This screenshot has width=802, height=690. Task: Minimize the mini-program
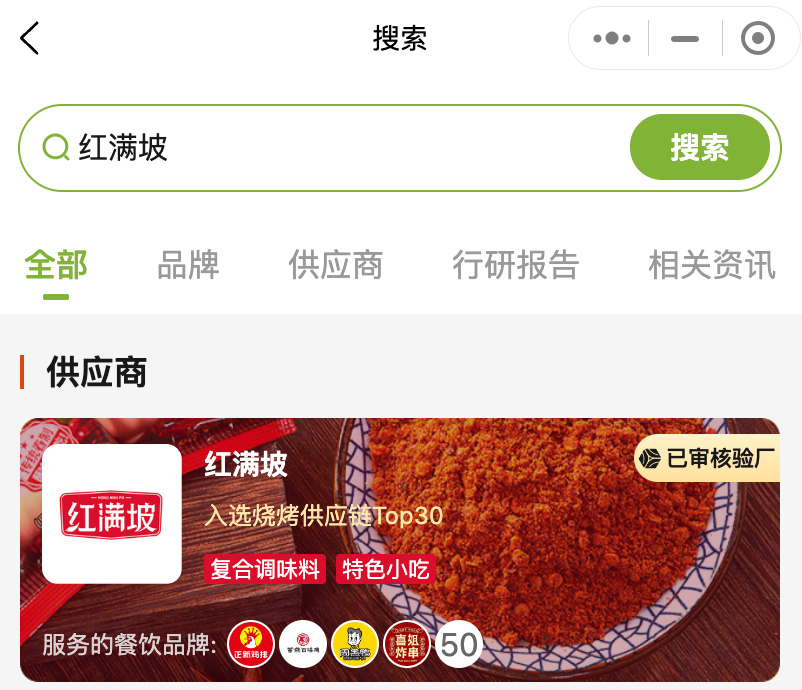pyautogui.click(x=685, y=39)
